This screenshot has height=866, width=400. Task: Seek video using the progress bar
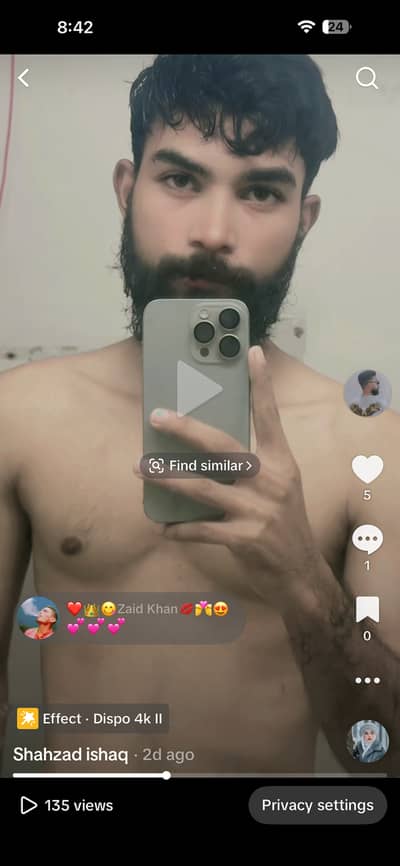[x=200, y=775]
